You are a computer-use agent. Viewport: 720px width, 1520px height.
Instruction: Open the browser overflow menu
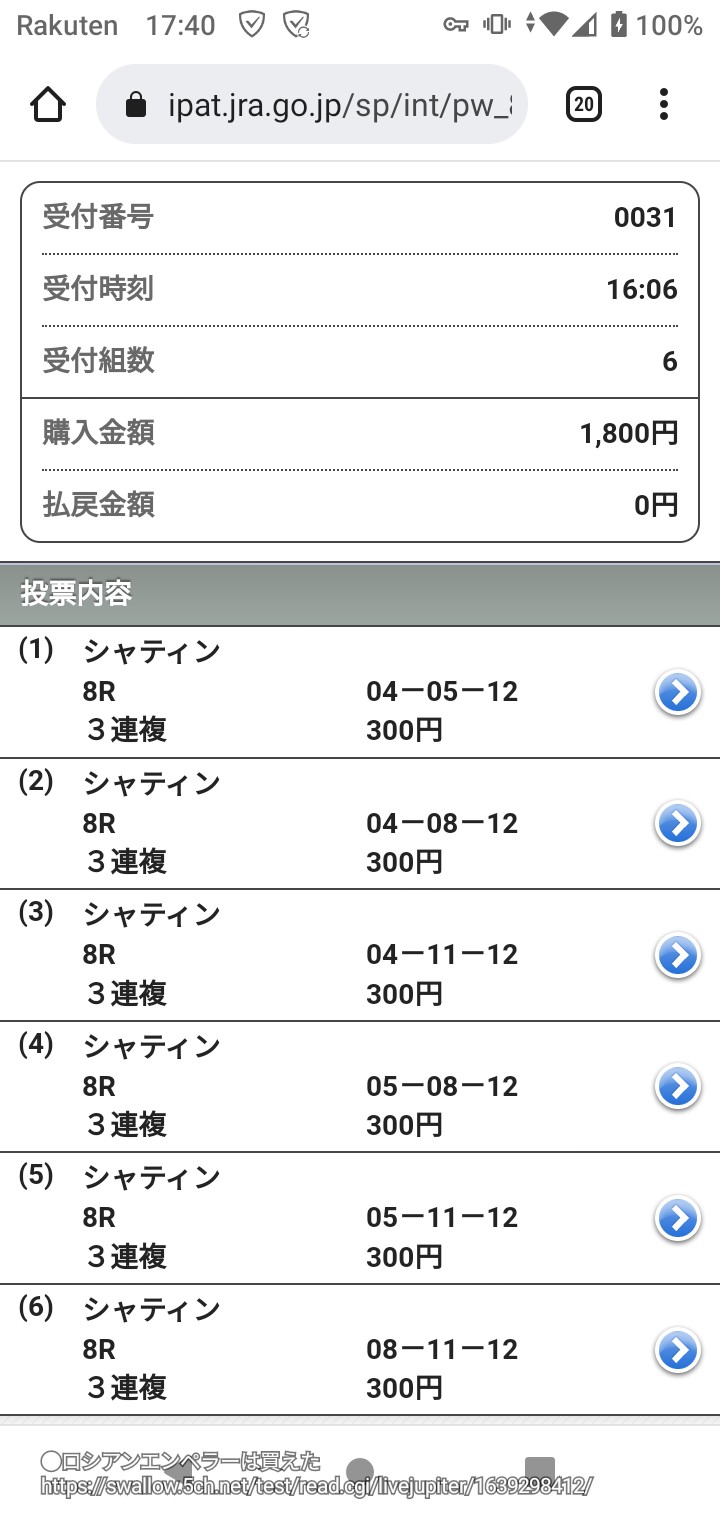click(x=664, y=104)
